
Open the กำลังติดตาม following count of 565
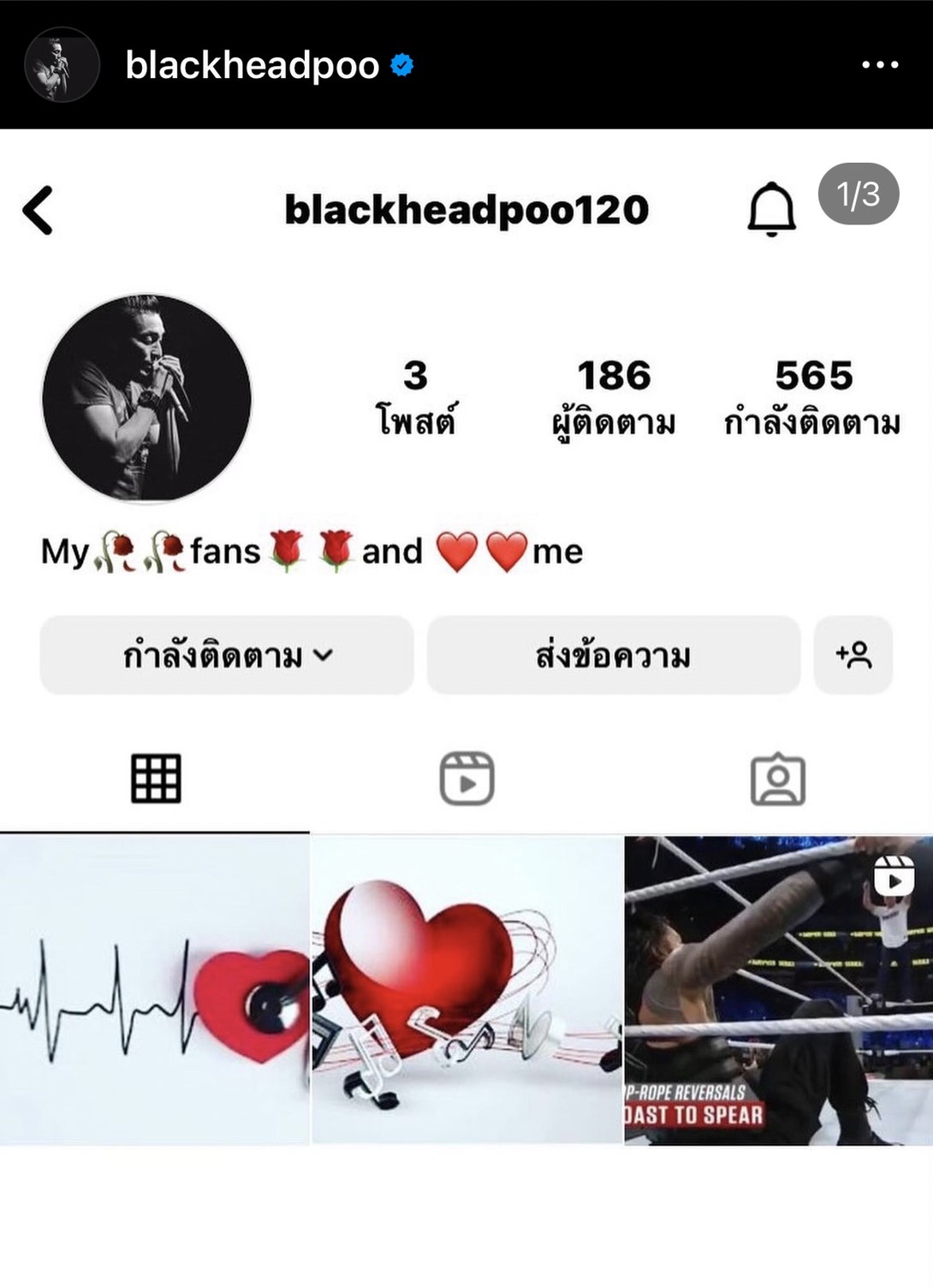coord(811,394)
